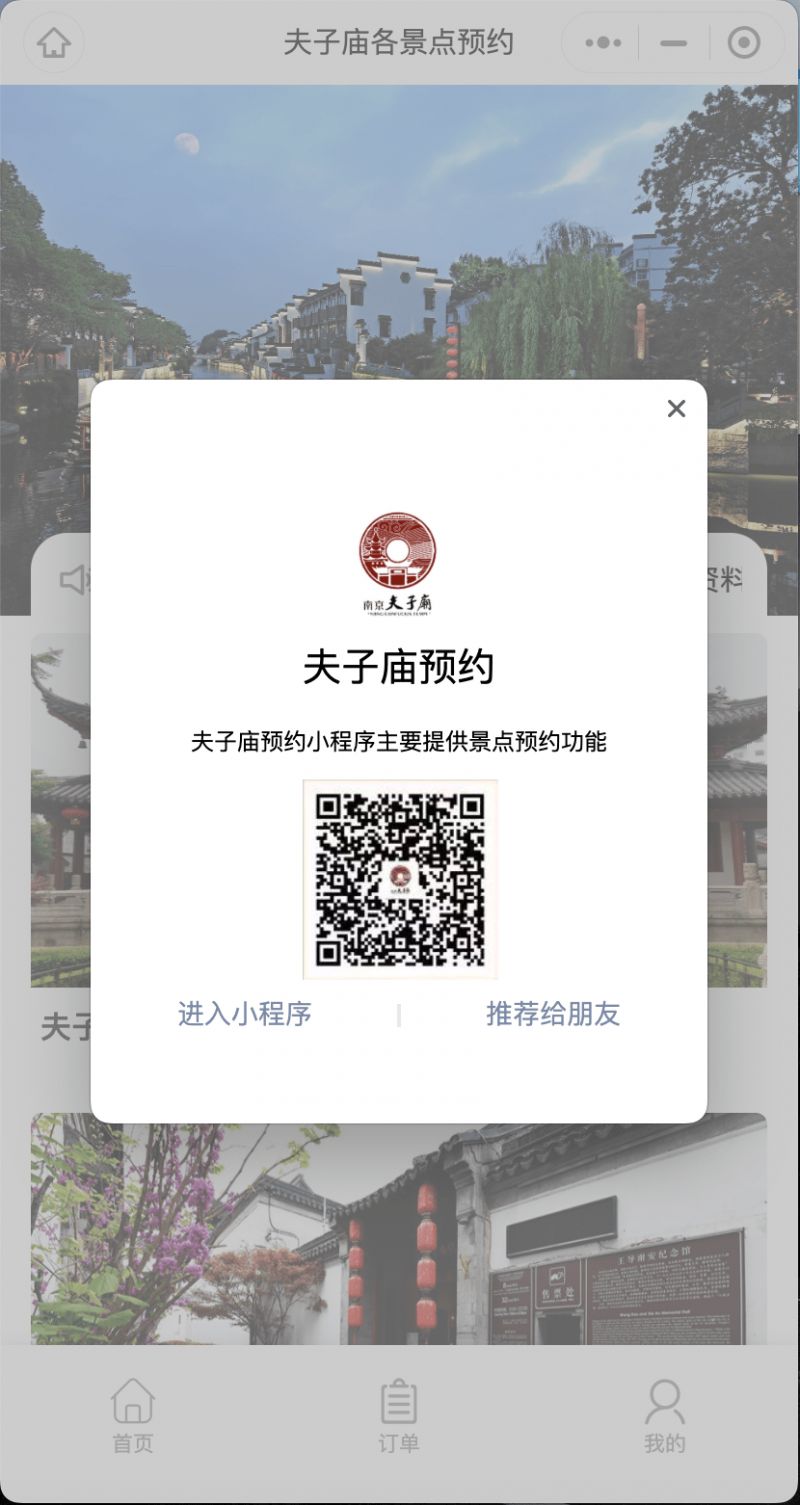Select 推荐给朋友 to recommend to friends

(x=553, y=1014)
